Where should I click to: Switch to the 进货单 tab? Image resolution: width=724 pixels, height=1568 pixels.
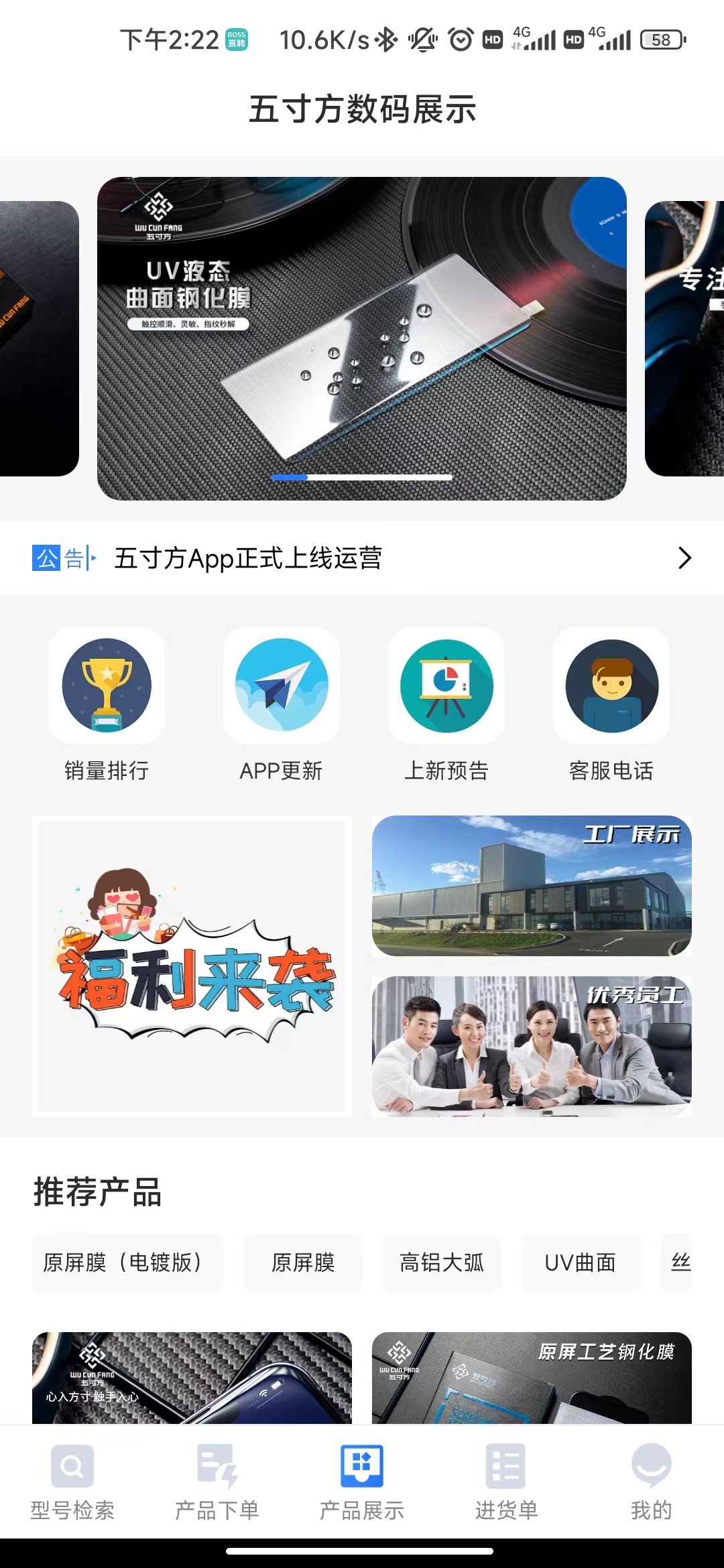pyautogui.click(x=507, y=1482)
